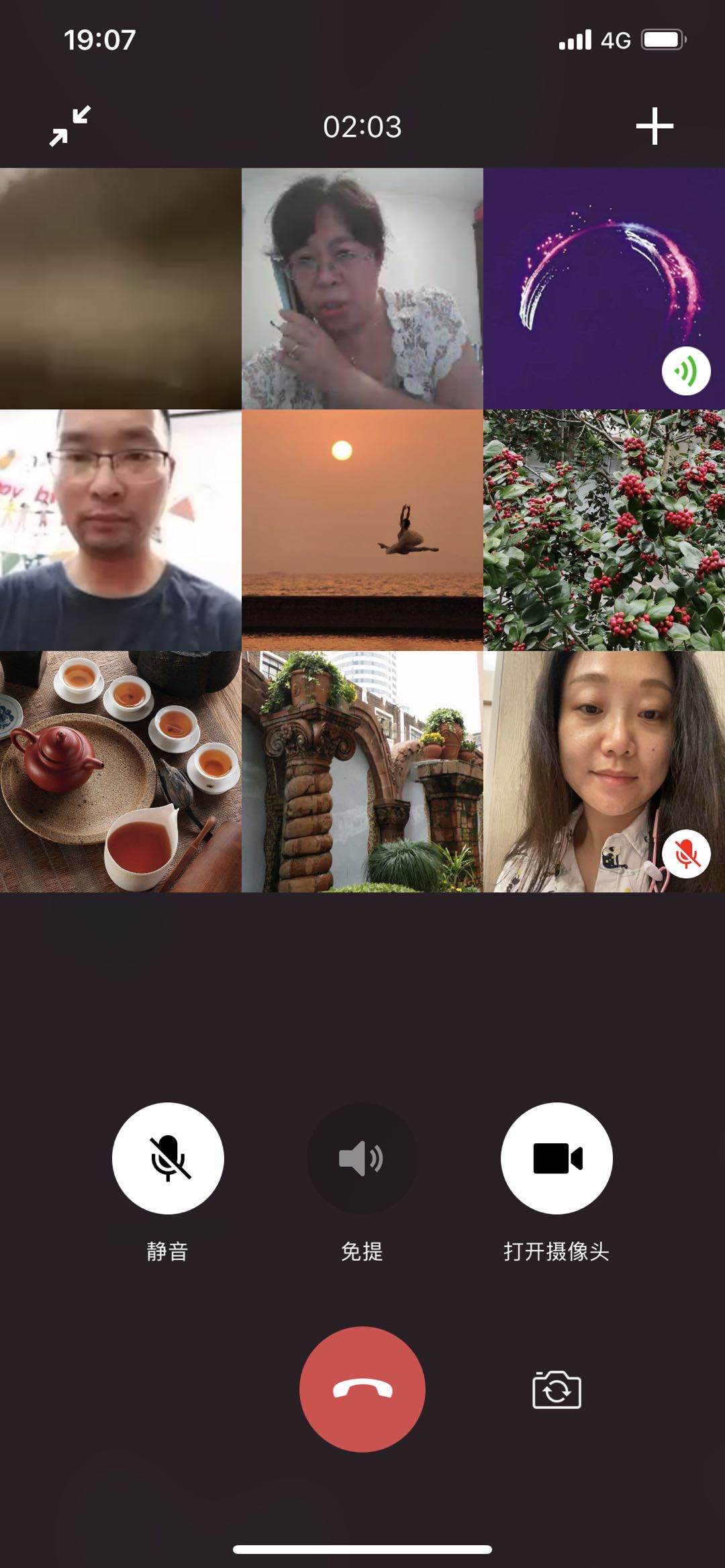Select the tea set participant tile
The height and width of the screenshot is (1568, 725).
click(x=121, y=772)
